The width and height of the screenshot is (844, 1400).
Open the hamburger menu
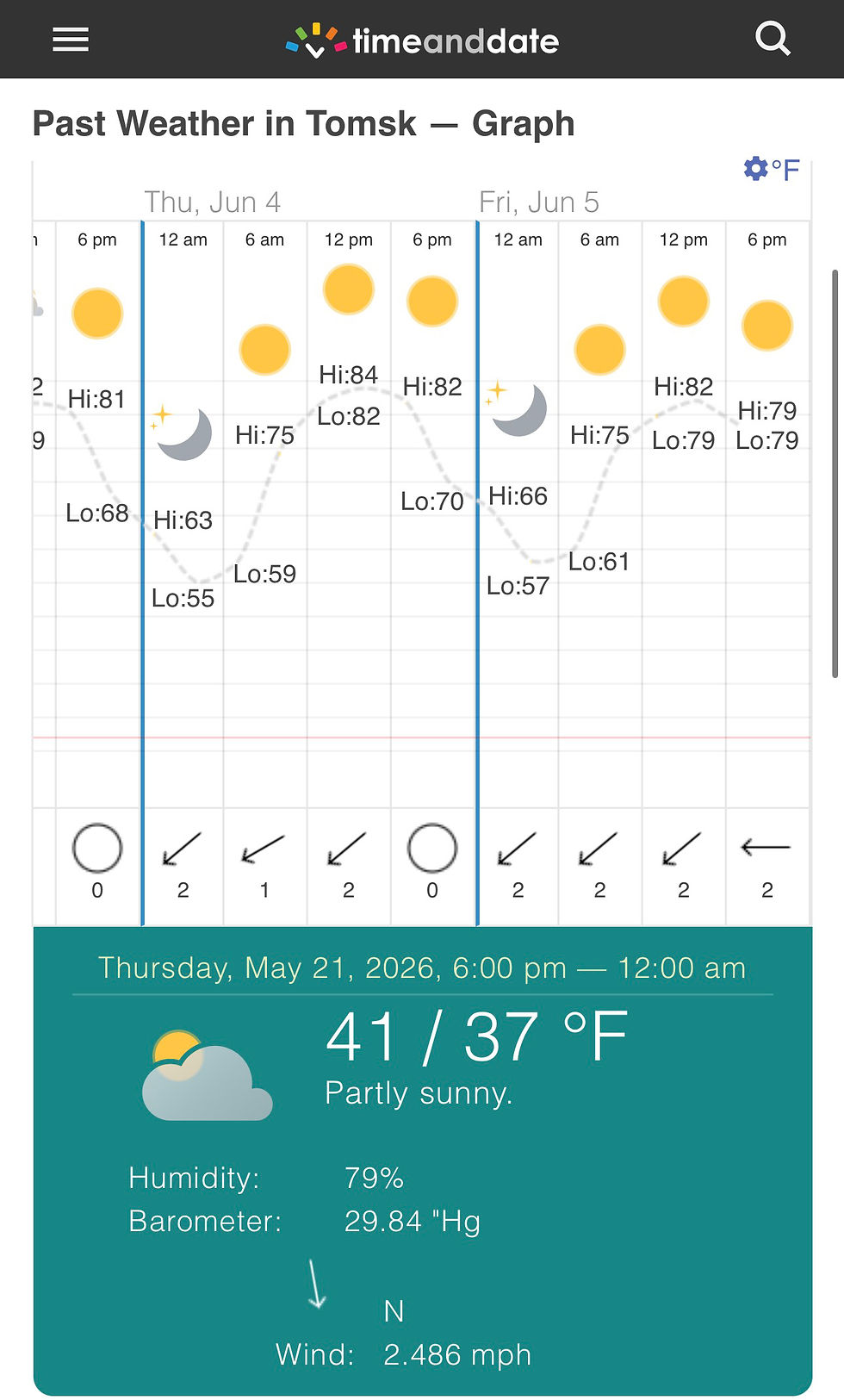pos(71,40)
